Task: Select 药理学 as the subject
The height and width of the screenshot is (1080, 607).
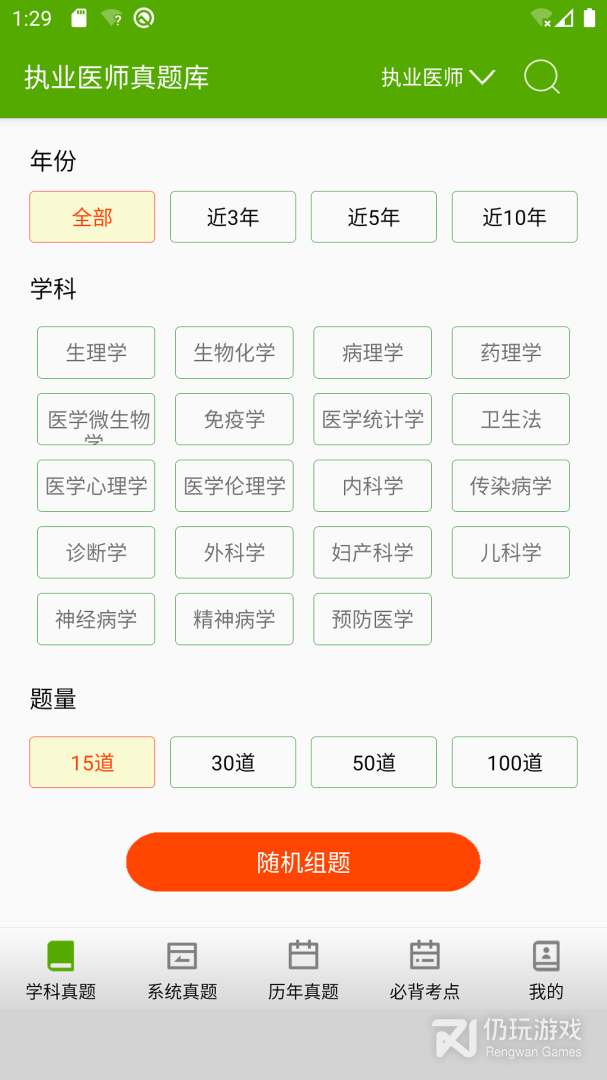Action: point(511,352)
